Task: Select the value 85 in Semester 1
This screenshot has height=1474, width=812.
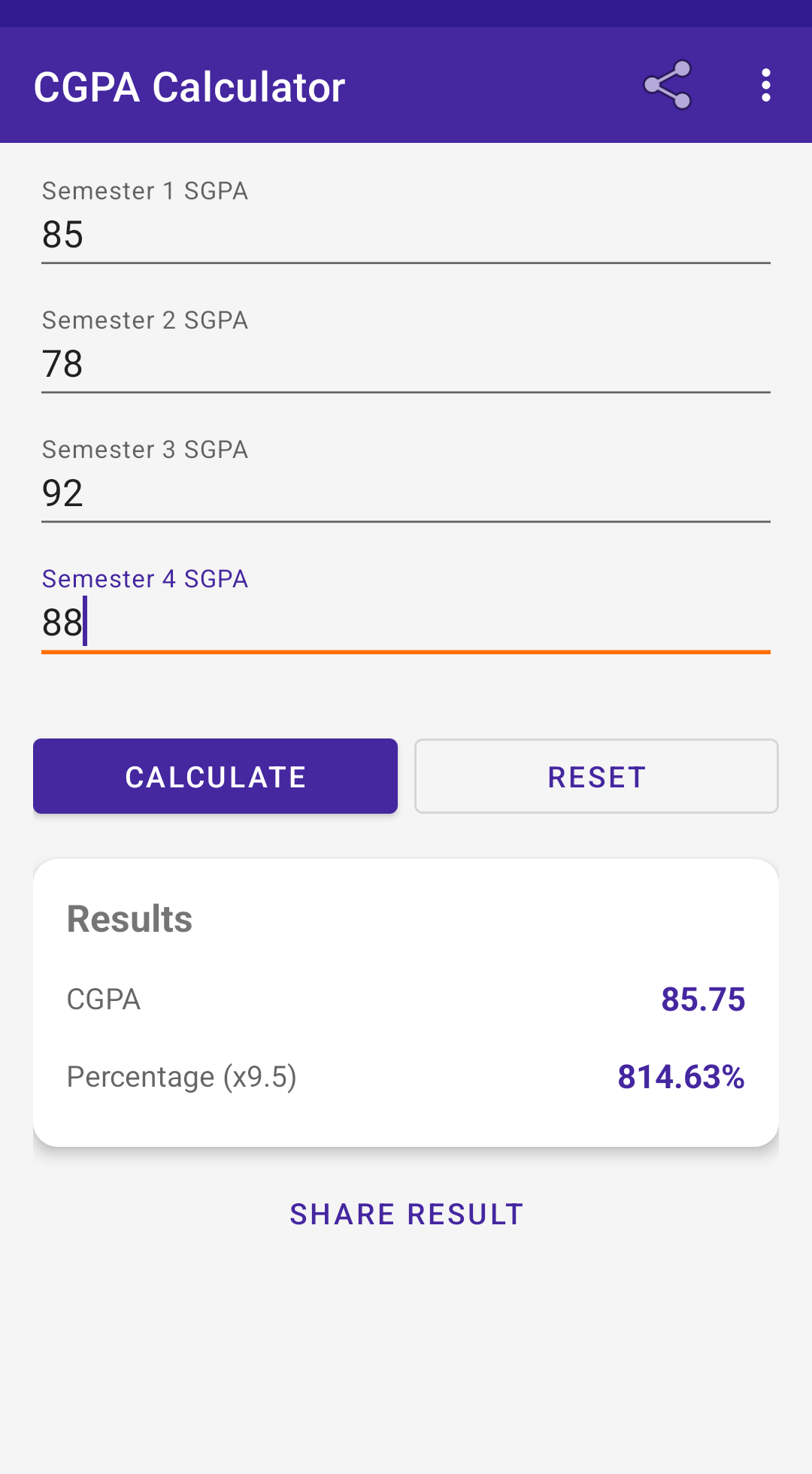Action: point(62,234)
